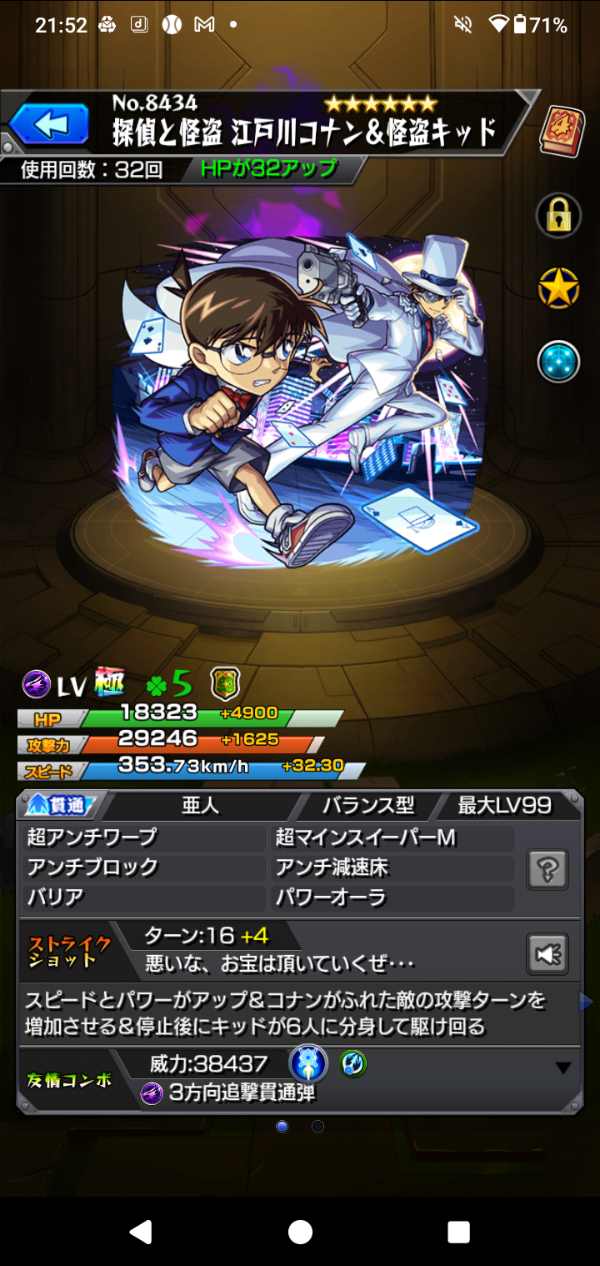This screenshot has height=1266, width=600.
Task: Go to next page with right arrow
Action: pos(587,1002)
